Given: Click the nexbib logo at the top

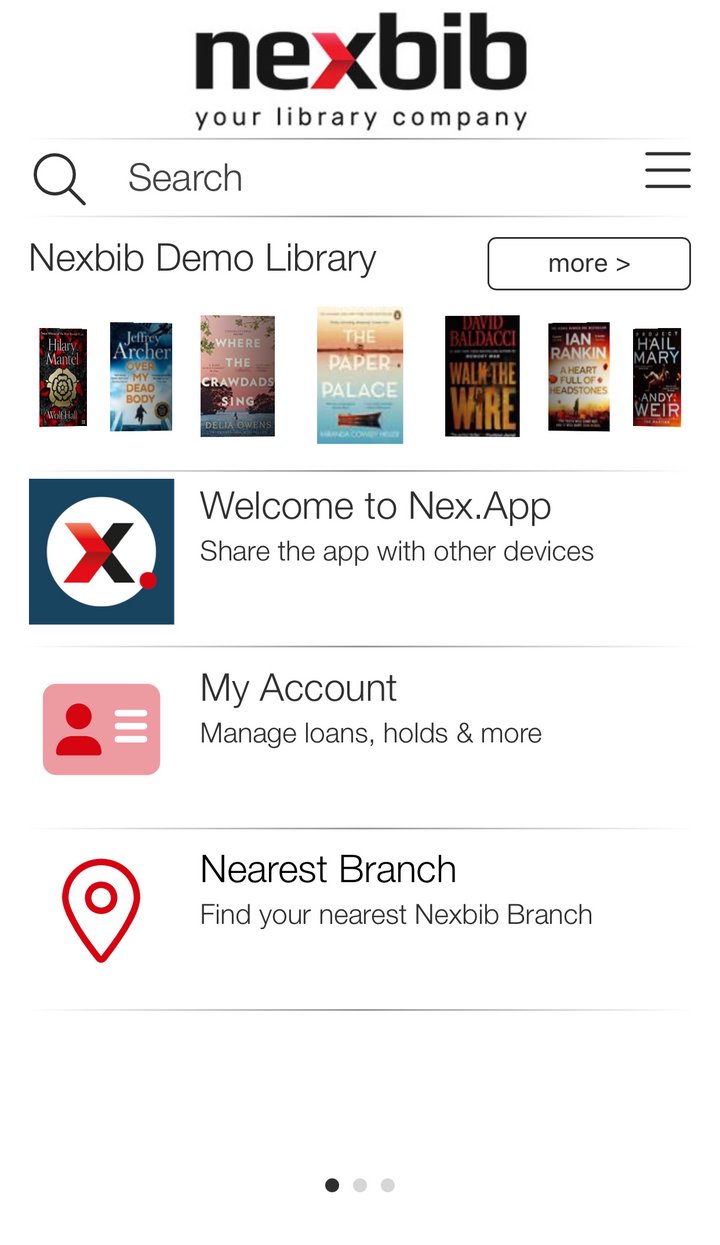Looking at the screenshot, I should click(360, 58).
